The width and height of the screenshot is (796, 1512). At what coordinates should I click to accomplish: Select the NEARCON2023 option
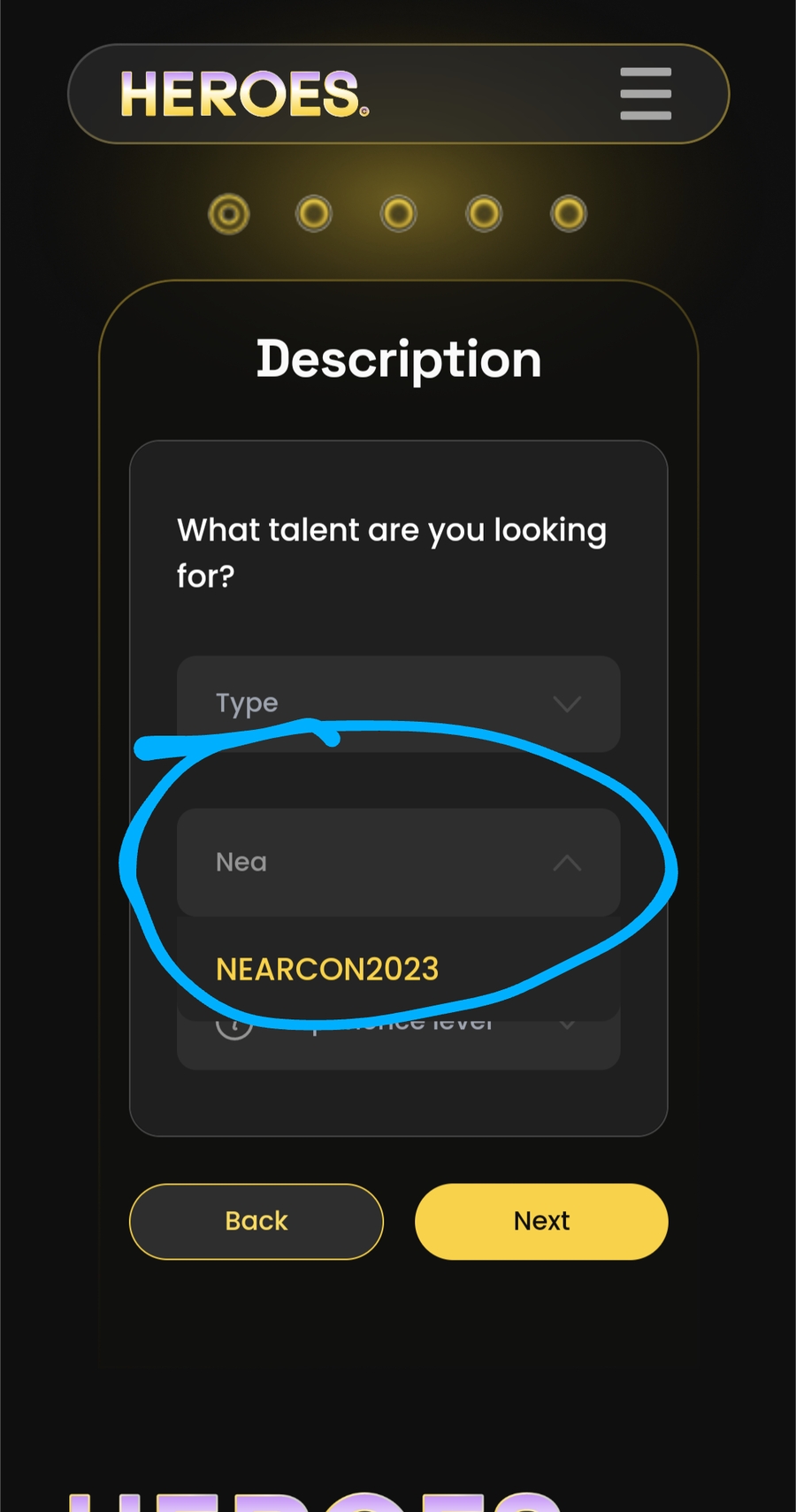click(x=327, y=969)
